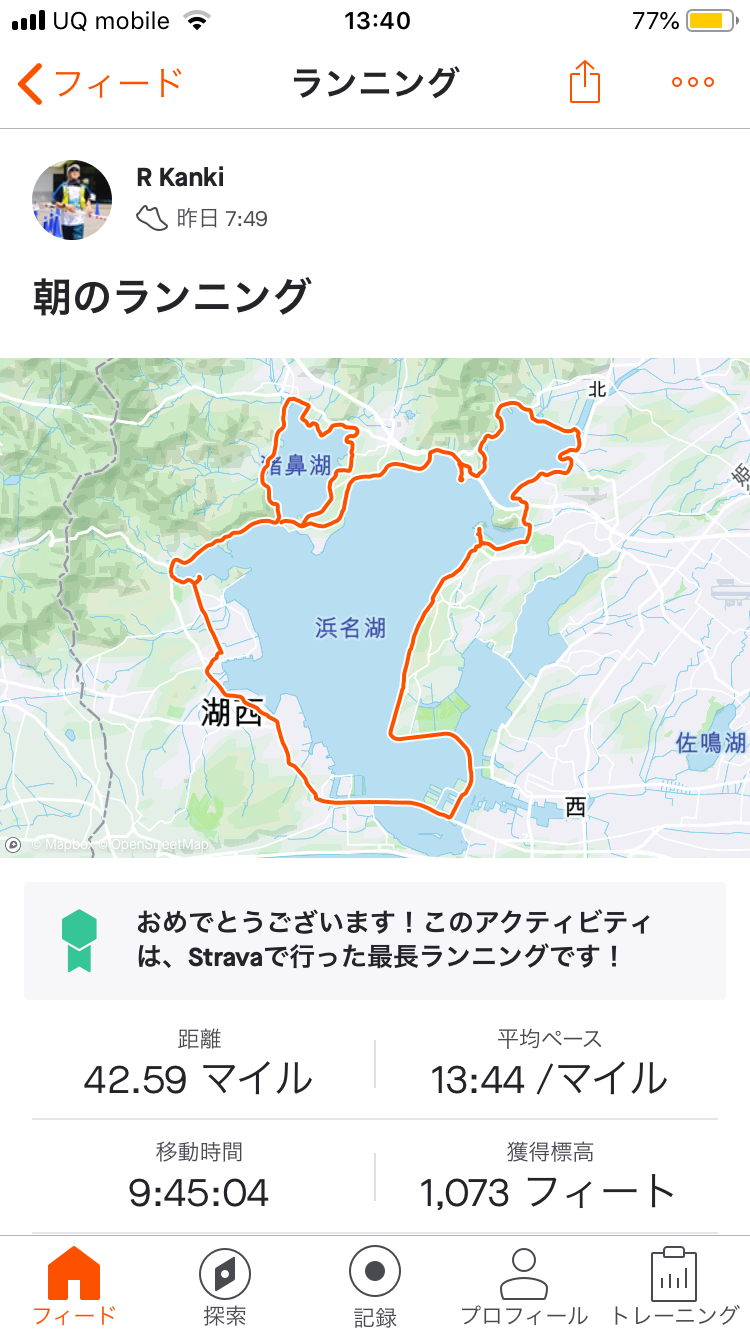Go back to the フィード feed

(x=100, y=83)
